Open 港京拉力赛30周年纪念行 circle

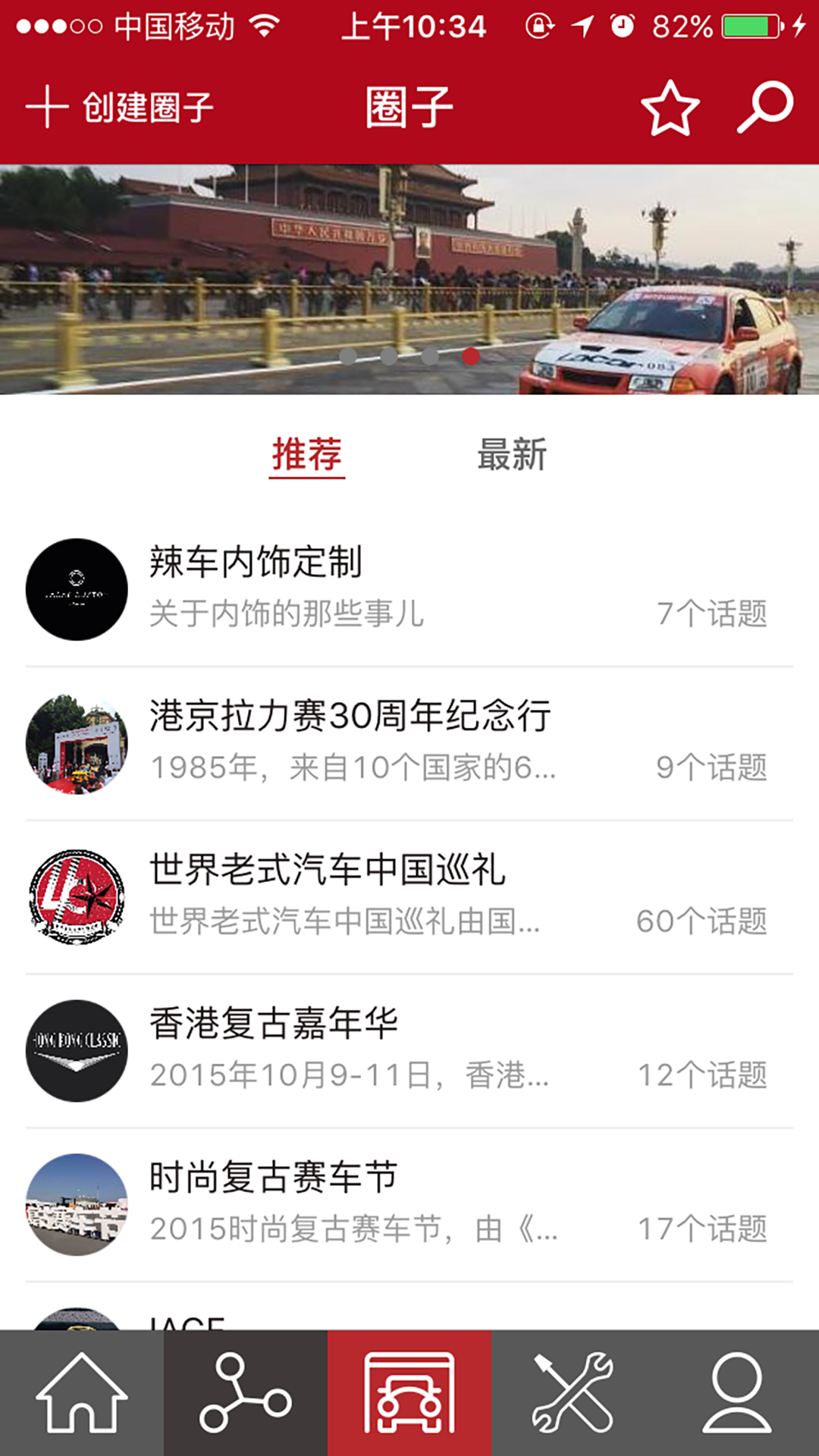tap(409, 743)
